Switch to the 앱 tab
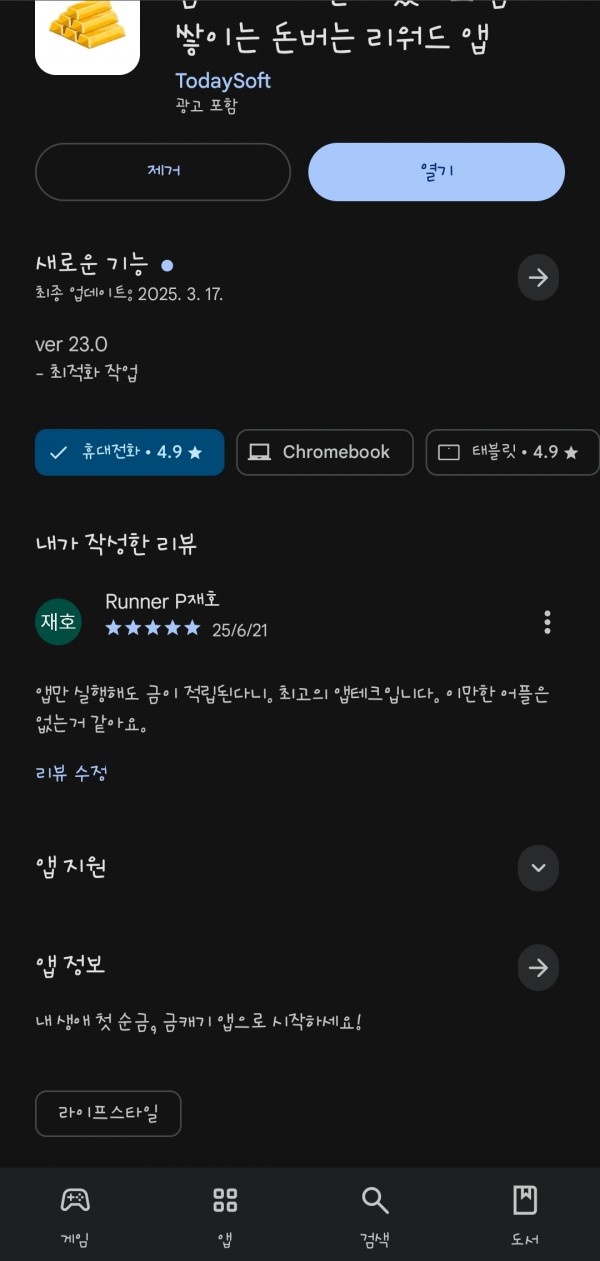This screenshot has width=600, height=1261. (x=225, y=1216)
